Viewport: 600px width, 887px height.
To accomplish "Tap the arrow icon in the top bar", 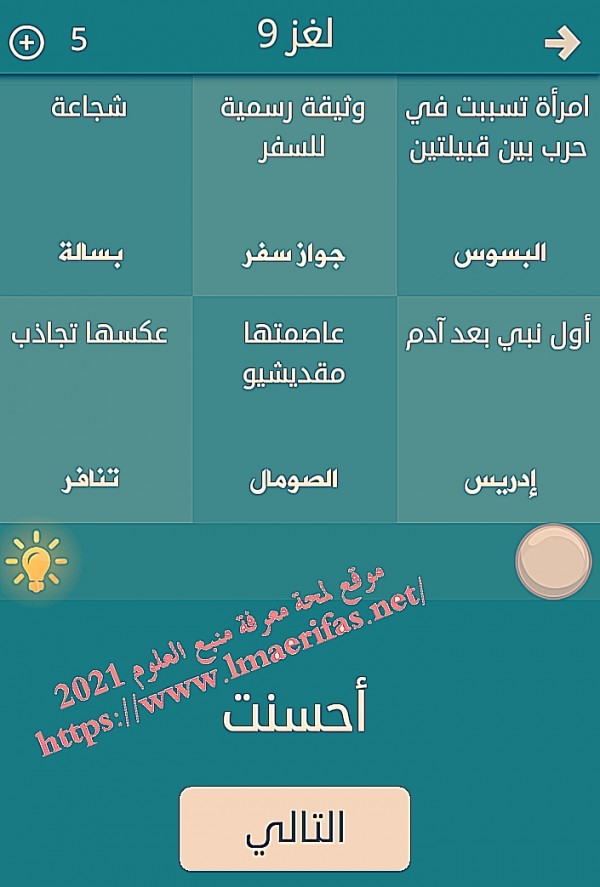I will [562, 43].
